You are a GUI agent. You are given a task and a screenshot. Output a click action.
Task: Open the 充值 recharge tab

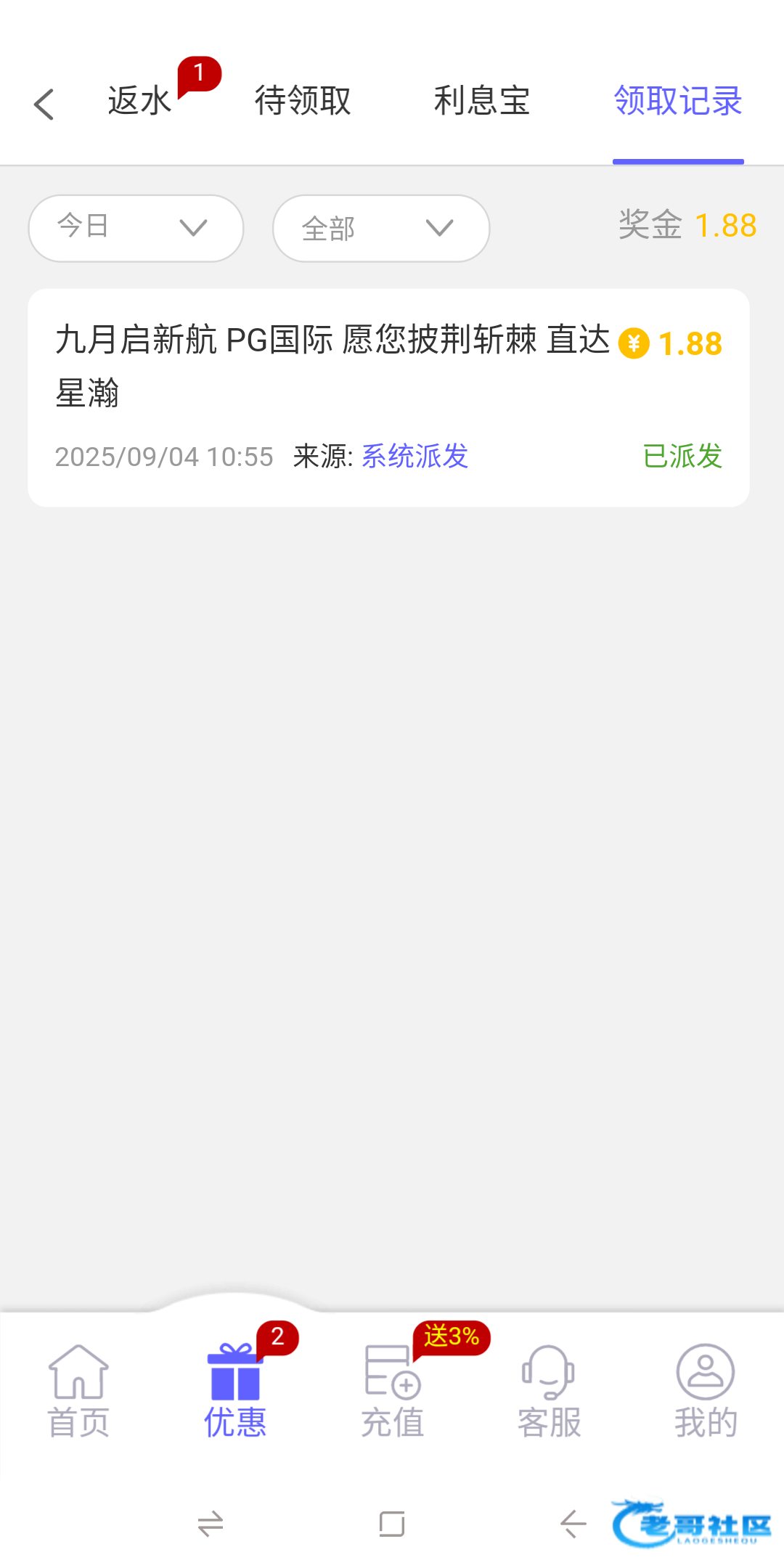392,1390
